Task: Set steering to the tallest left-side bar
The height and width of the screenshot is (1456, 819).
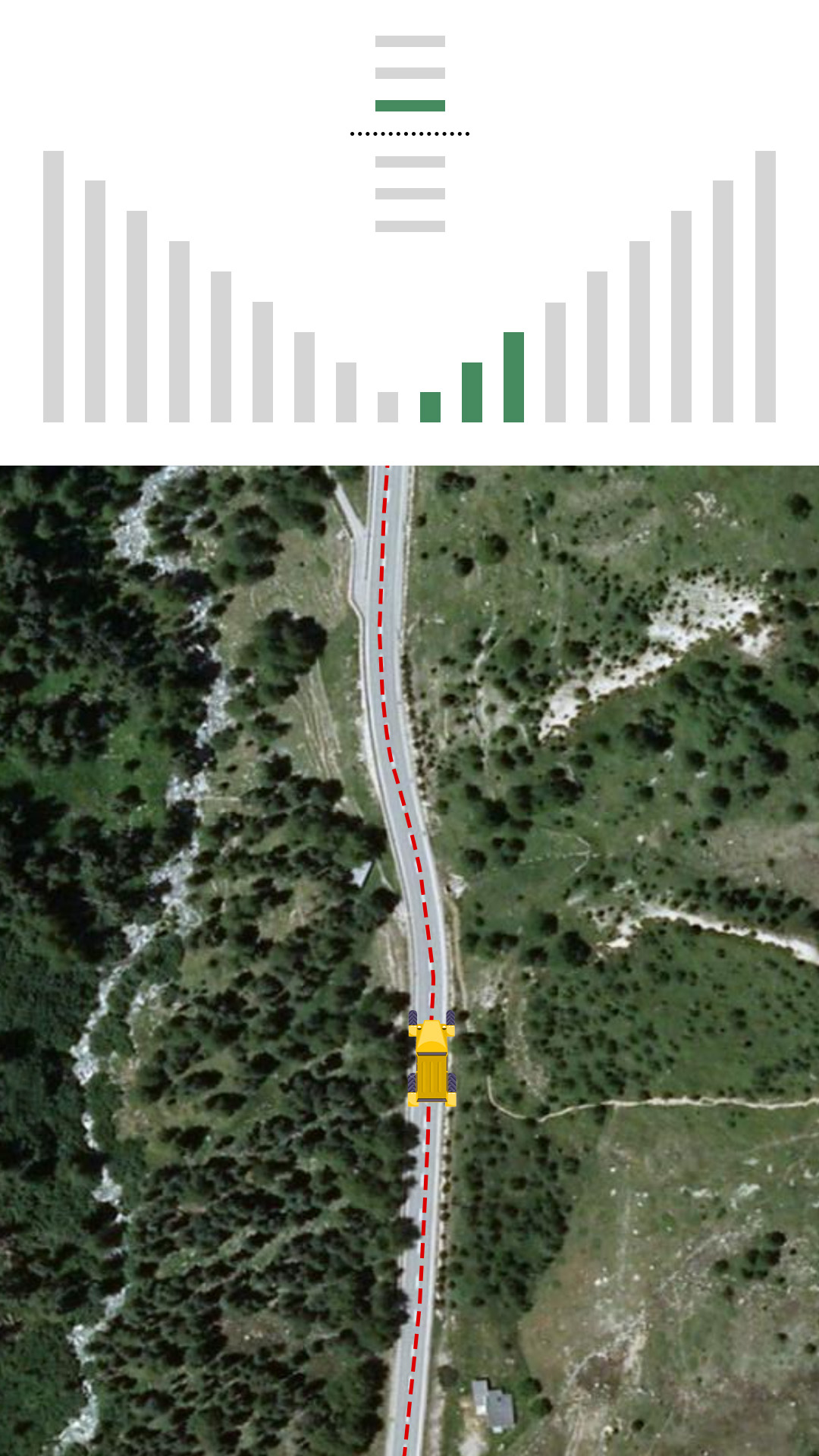Action: (53, 286)
